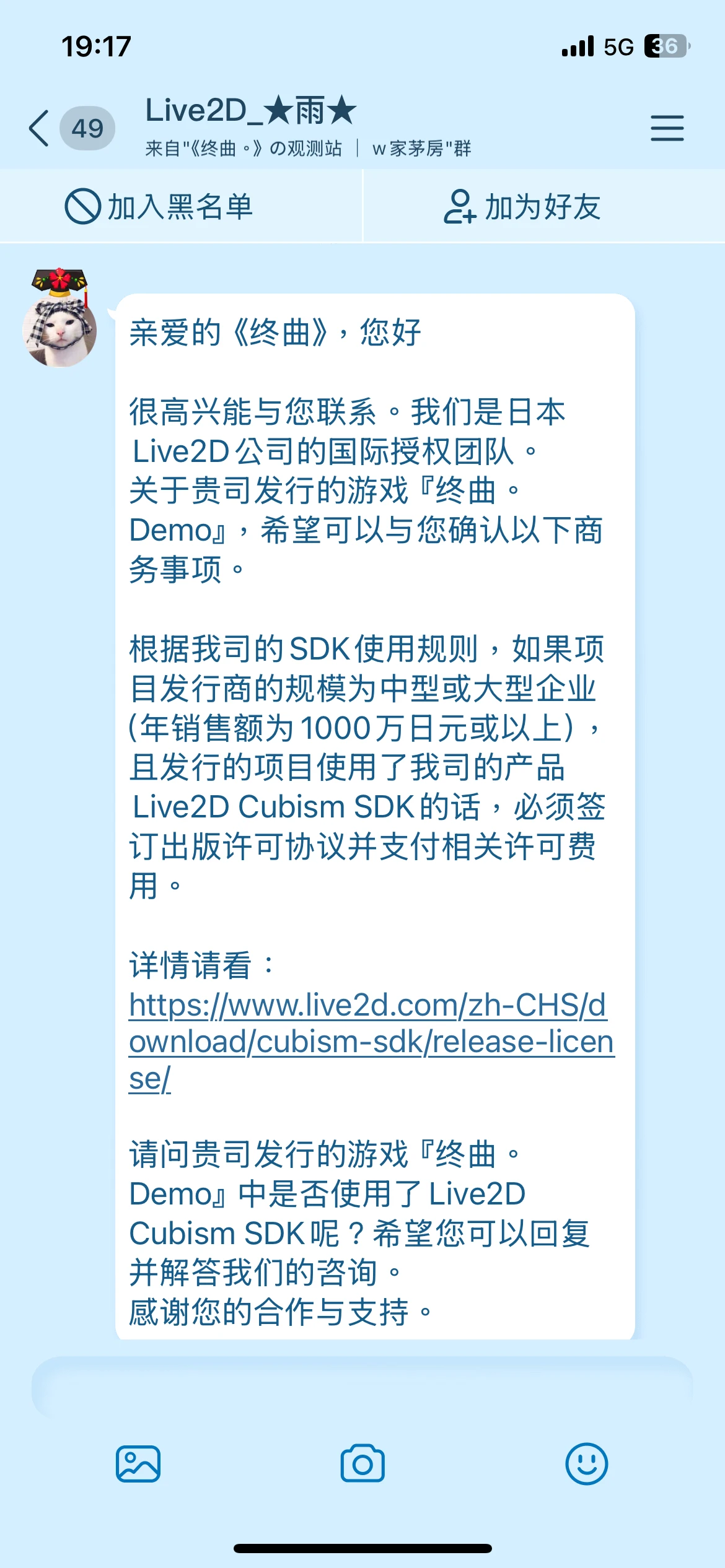Add this user to the blacklist (加入黑名单)
Screen dimensions: 725x1568
[160, 206]
